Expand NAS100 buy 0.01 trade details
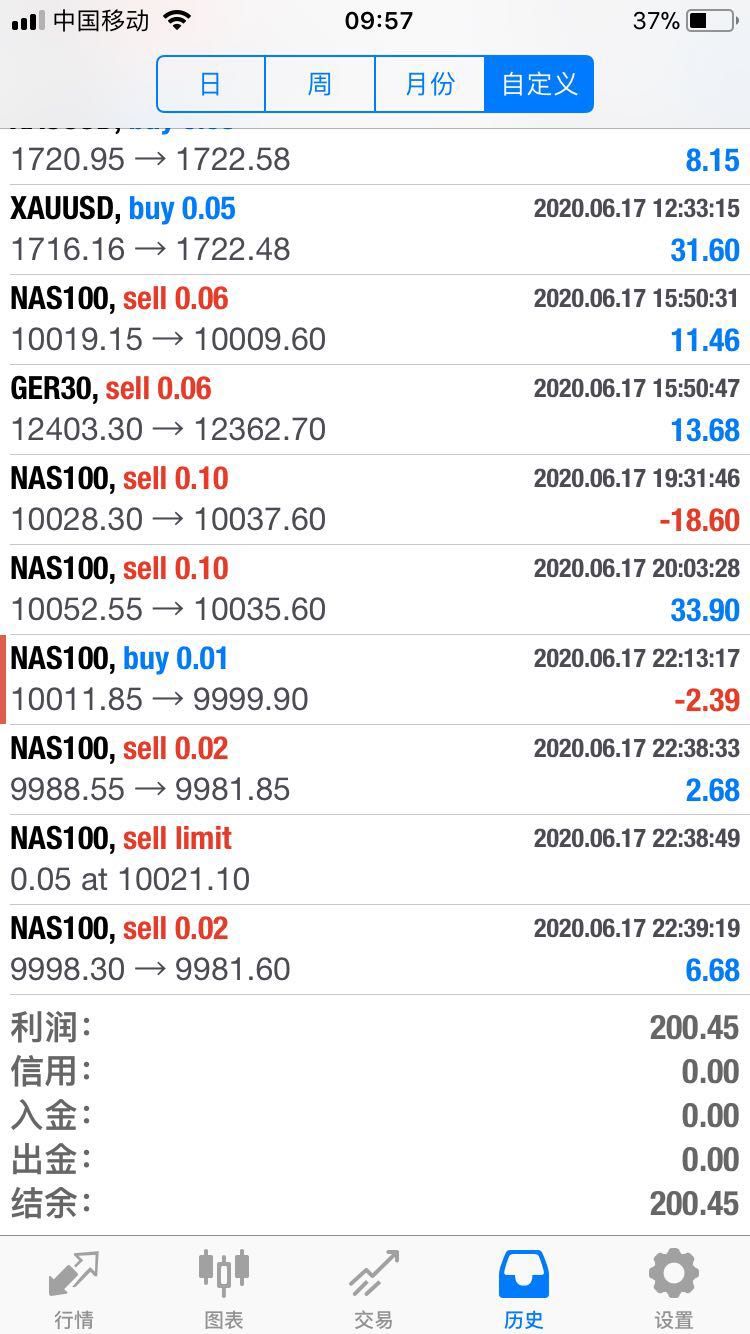Viewport: 750px width, 1334px height. click(x=375, y=680)
